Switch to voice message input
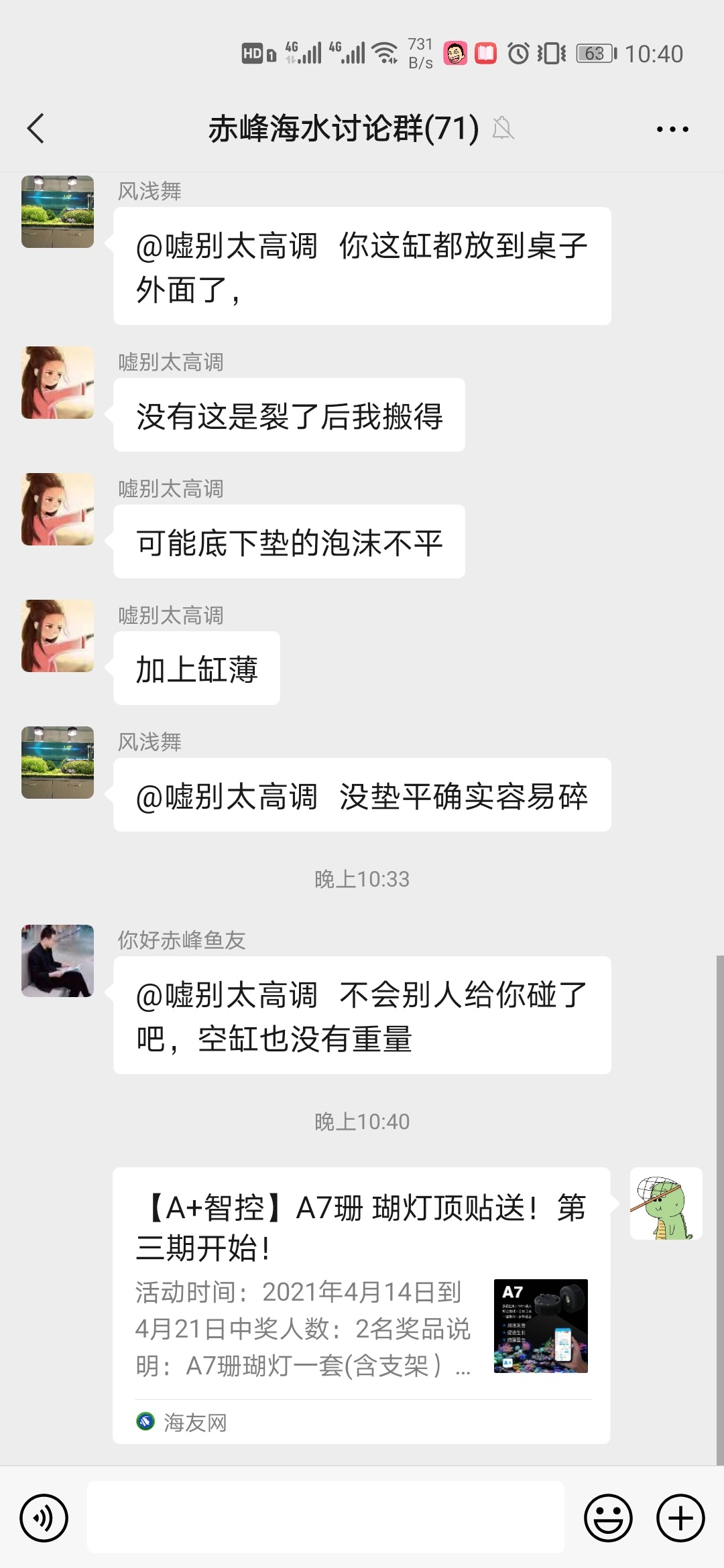 coord(44,1518)
